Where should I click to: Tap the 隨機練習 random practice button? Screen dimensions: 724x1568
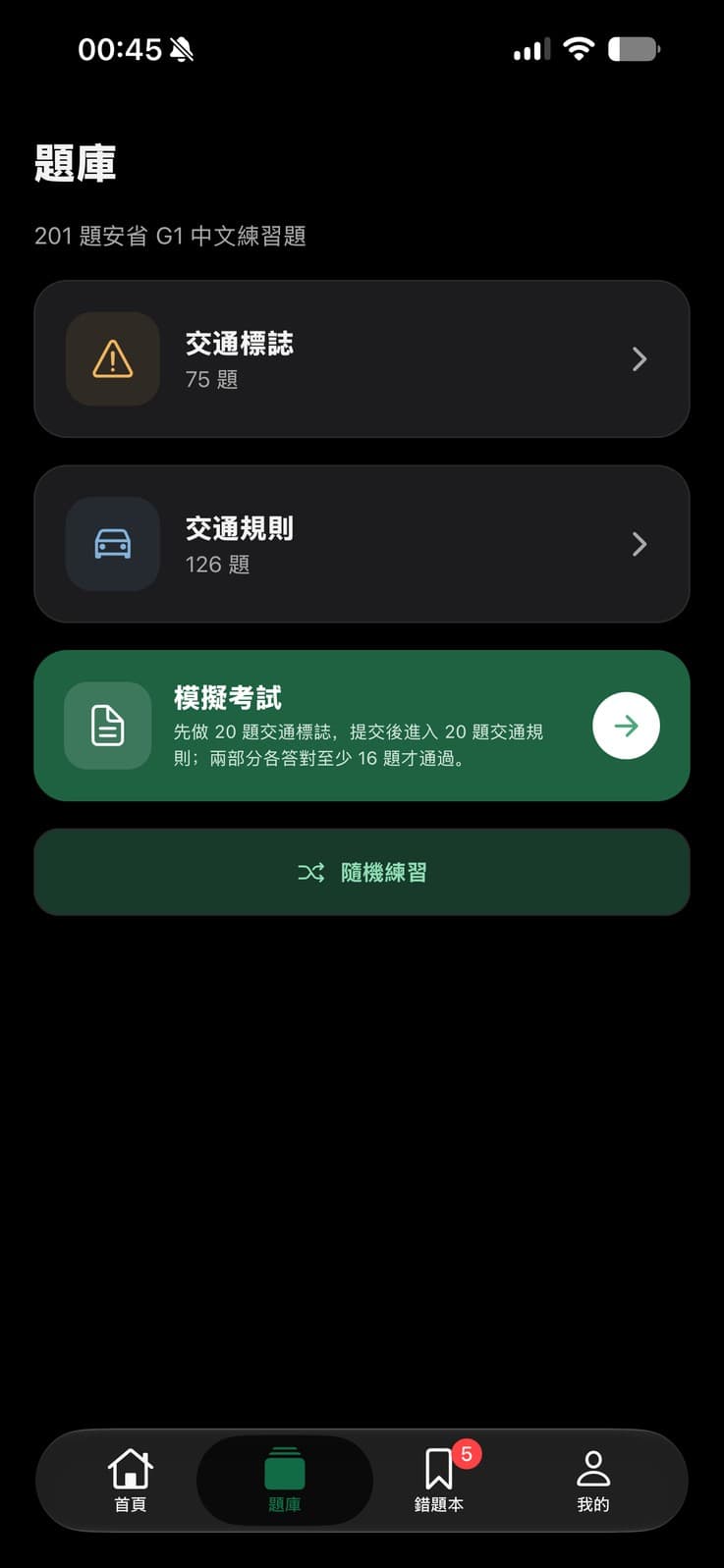pos(362,872)
